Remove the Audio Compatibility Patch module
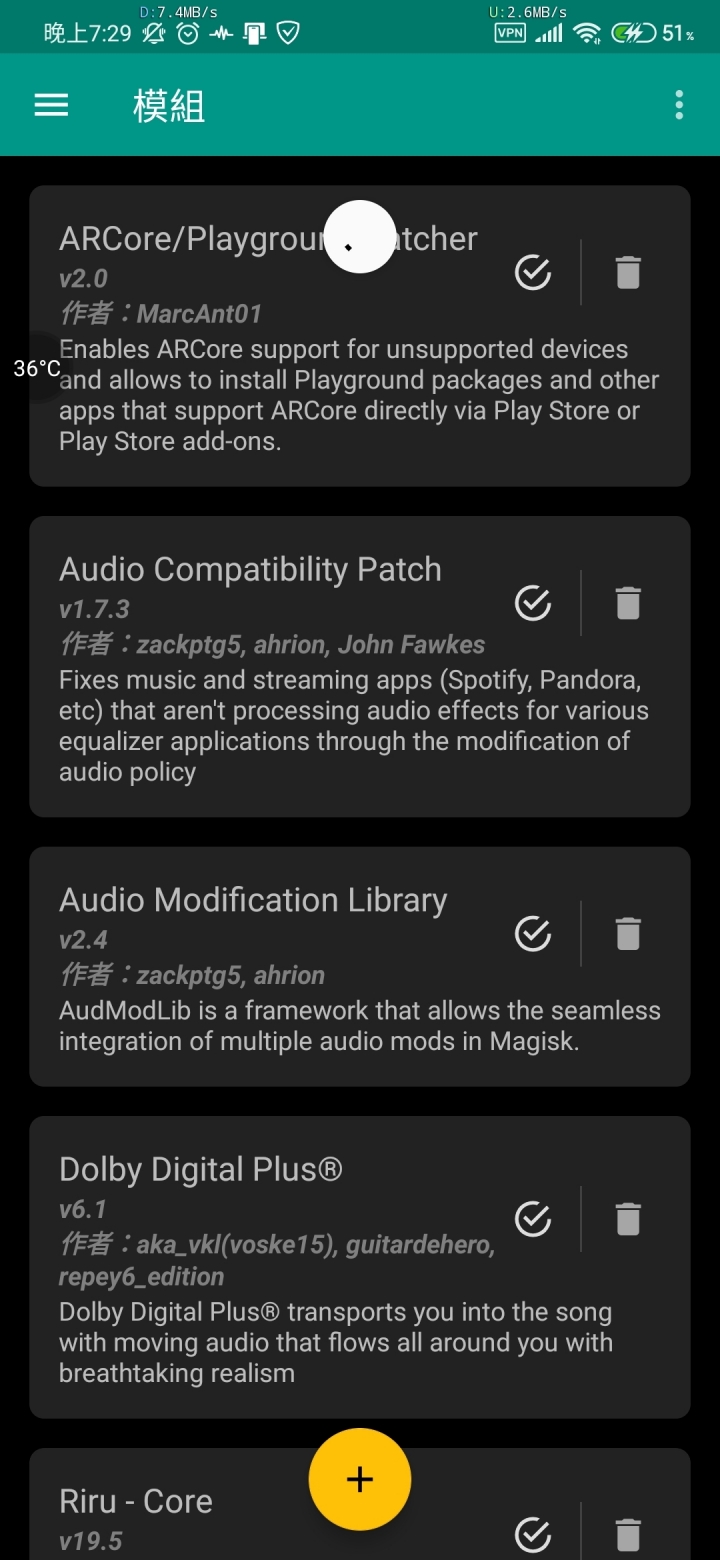 pyautogui.click(x=628, y=603)
